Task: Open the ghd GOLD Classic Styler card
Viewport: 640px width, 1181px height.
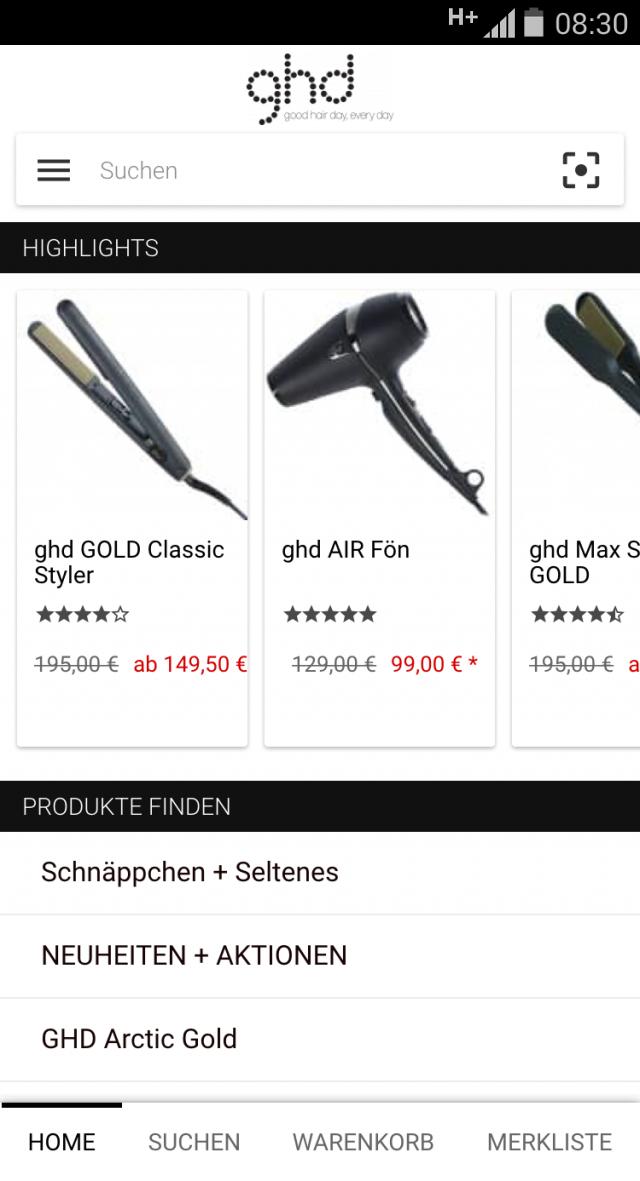Action: point(132,518)
